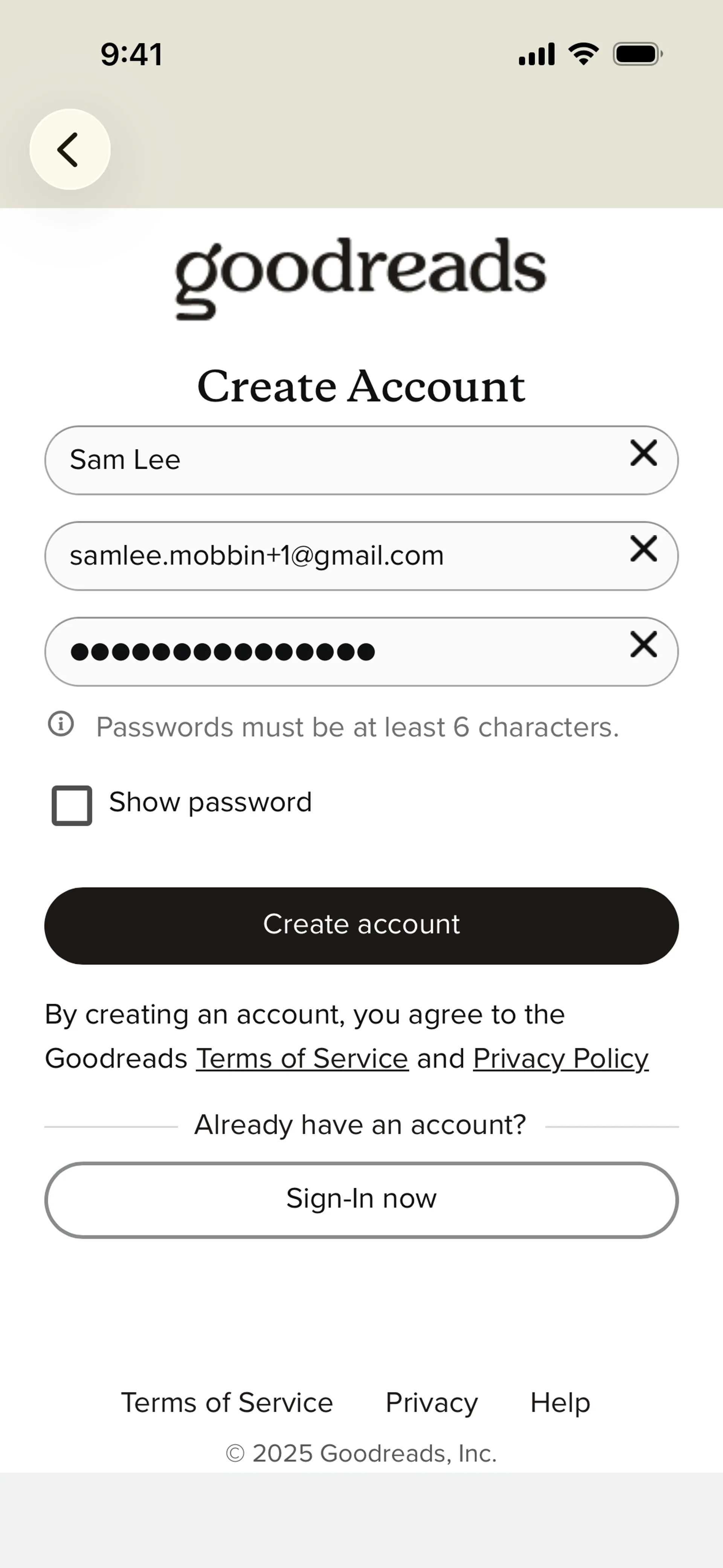The height and width of the screenshot is (1568, 723).
Task: Open the footer Privacy link
Action: [432, 1403]
